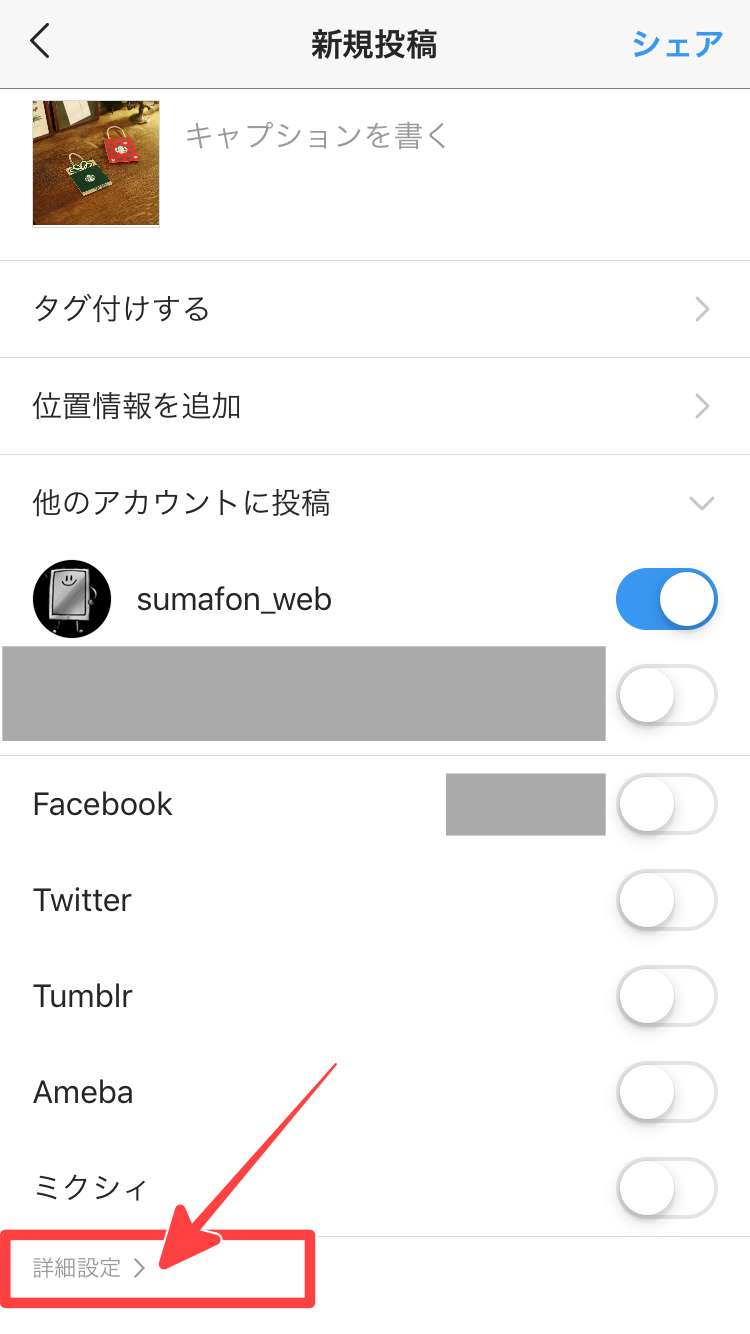The image size is (750, 1334).
Task: Open the photo thumbnail preview
Action: [96, 162]
